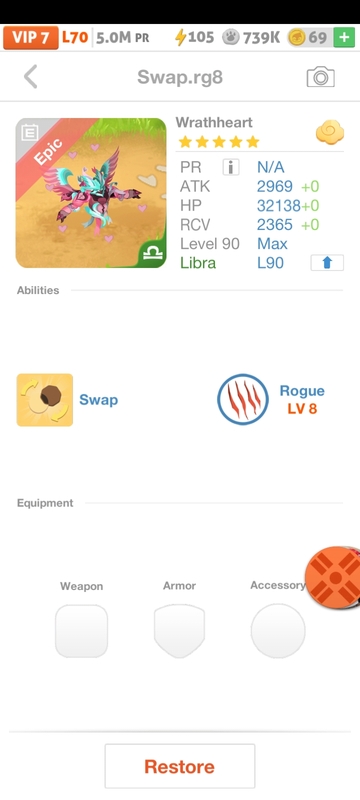Open the PR info icon
This screenshot has width=360, height=800.
[x=231, y=167]
